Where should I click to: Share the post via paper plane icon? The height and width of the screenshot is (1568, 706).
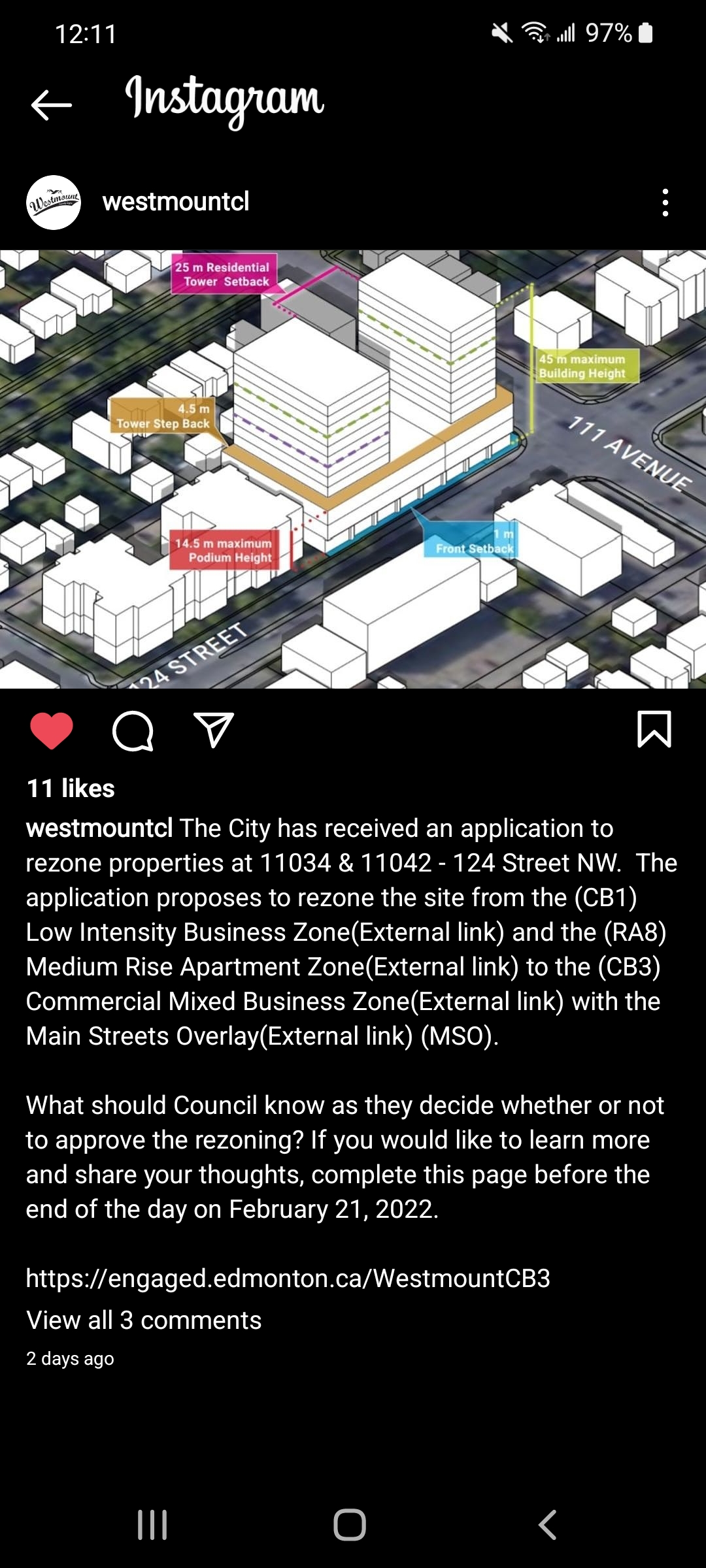pos(214,730)
